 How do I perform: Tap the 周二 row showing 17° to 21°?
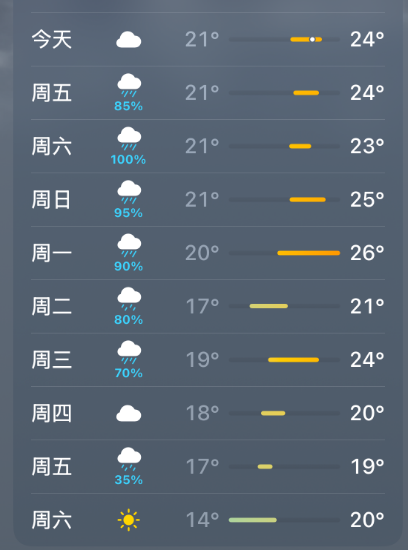pos(208,306)
